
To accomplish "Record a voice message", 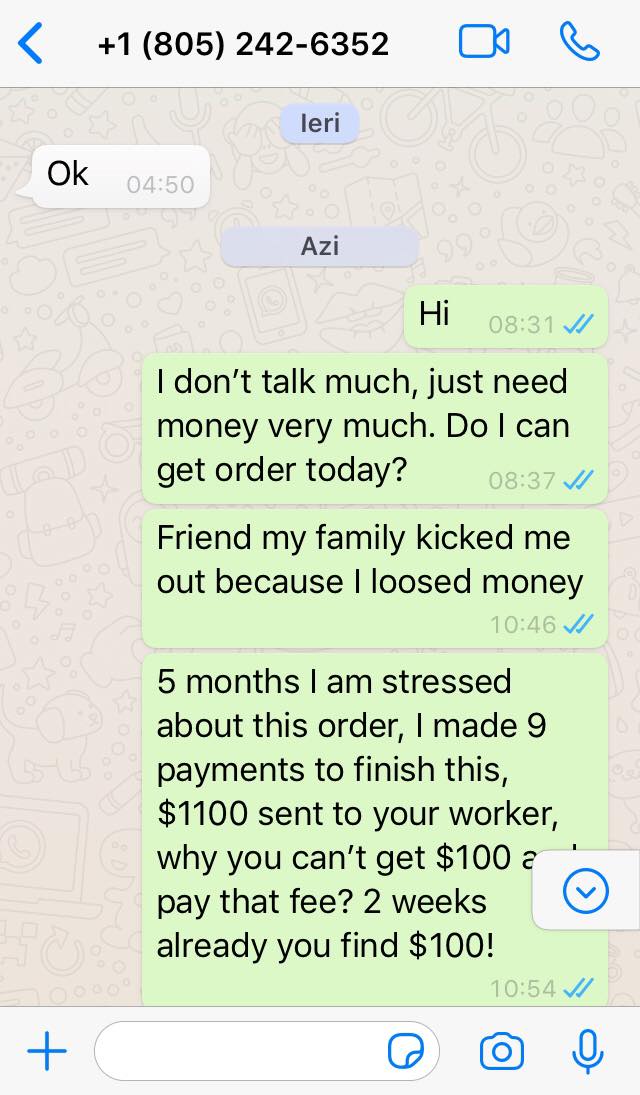I will click(588, 1051).
